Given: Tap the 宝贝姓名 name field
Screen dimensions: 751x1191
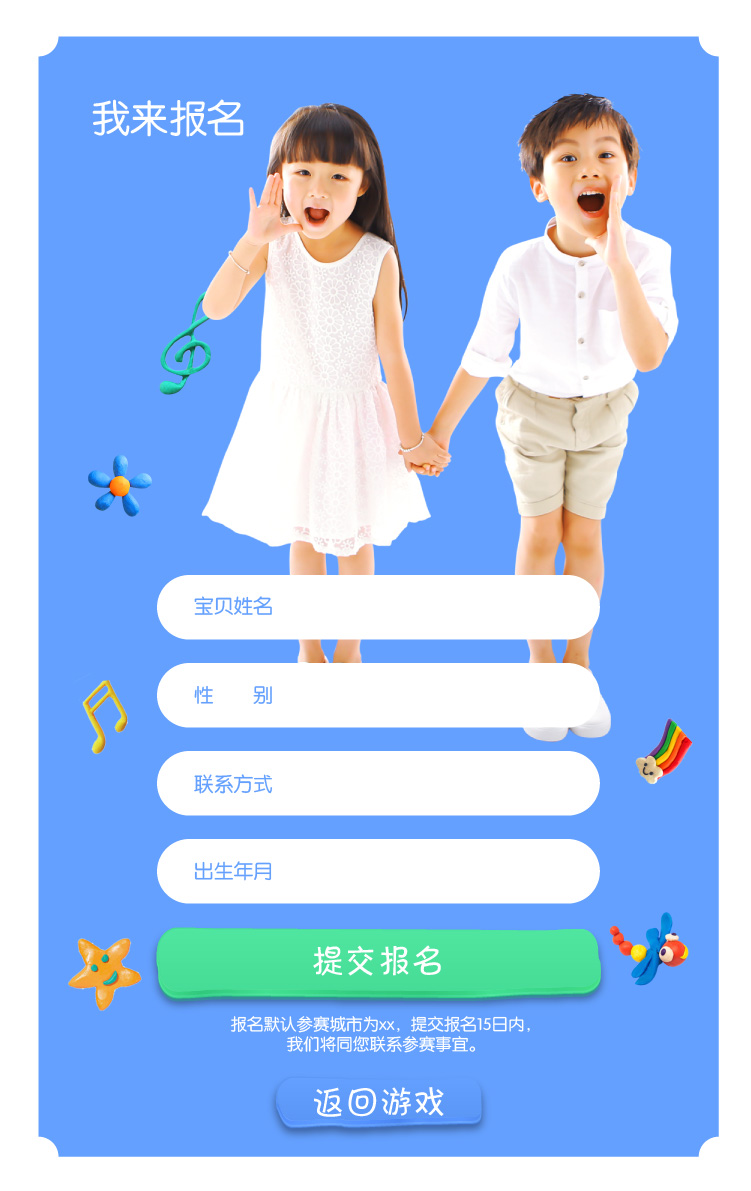Looking at the screenshot, I should point(378,607).
